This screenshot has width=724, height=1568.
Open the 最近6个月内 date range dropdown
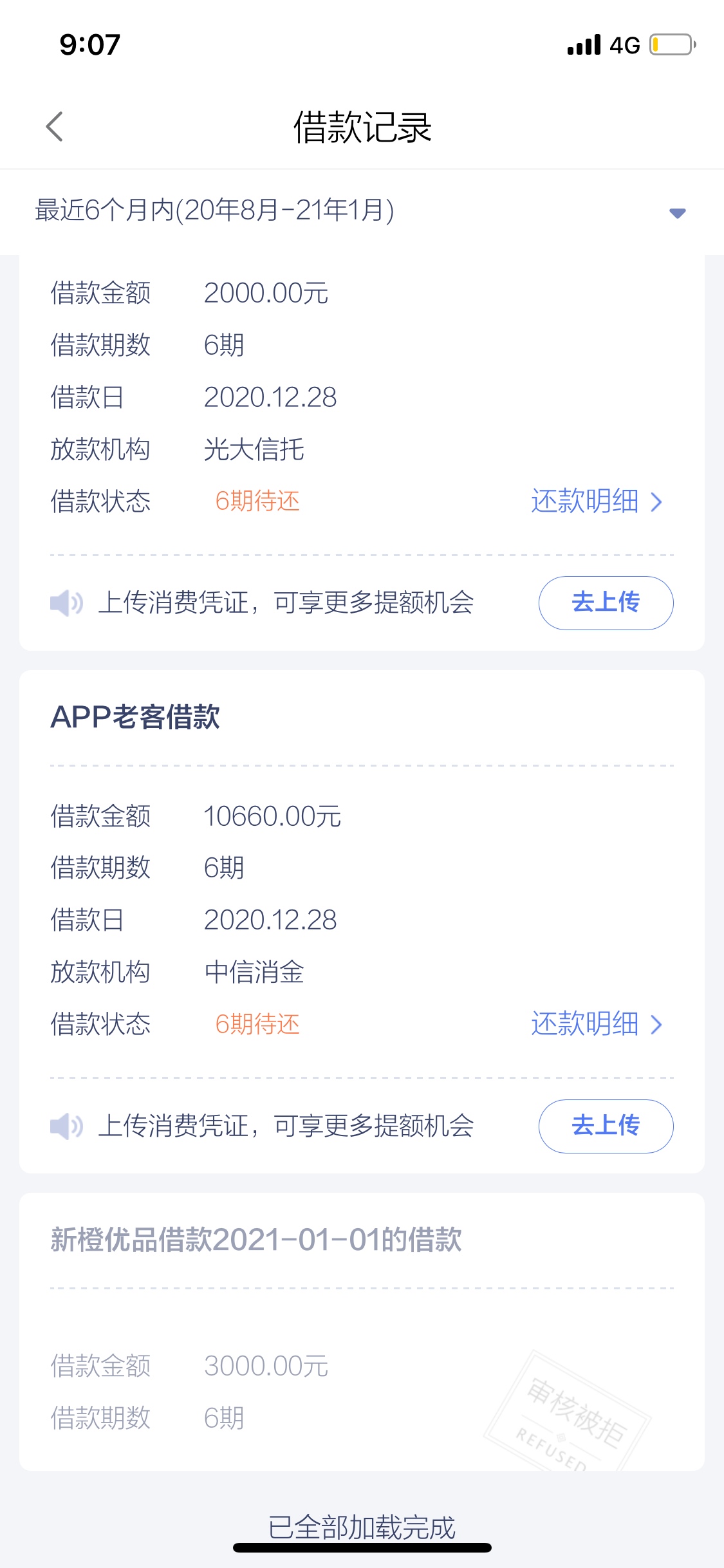362,211
